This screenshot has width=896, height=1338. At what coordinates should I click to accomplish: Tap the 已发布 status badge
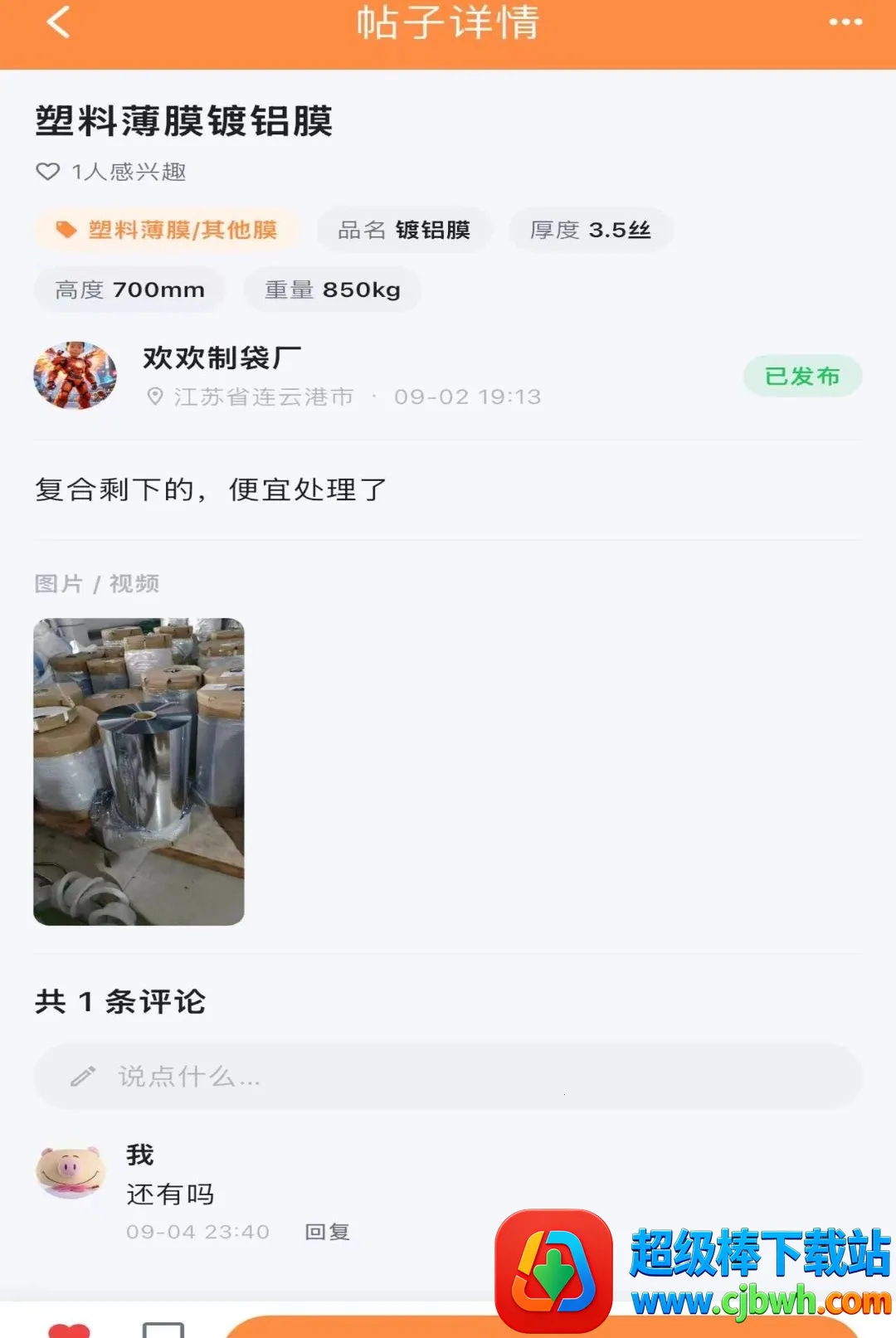(x=802, y=377)
